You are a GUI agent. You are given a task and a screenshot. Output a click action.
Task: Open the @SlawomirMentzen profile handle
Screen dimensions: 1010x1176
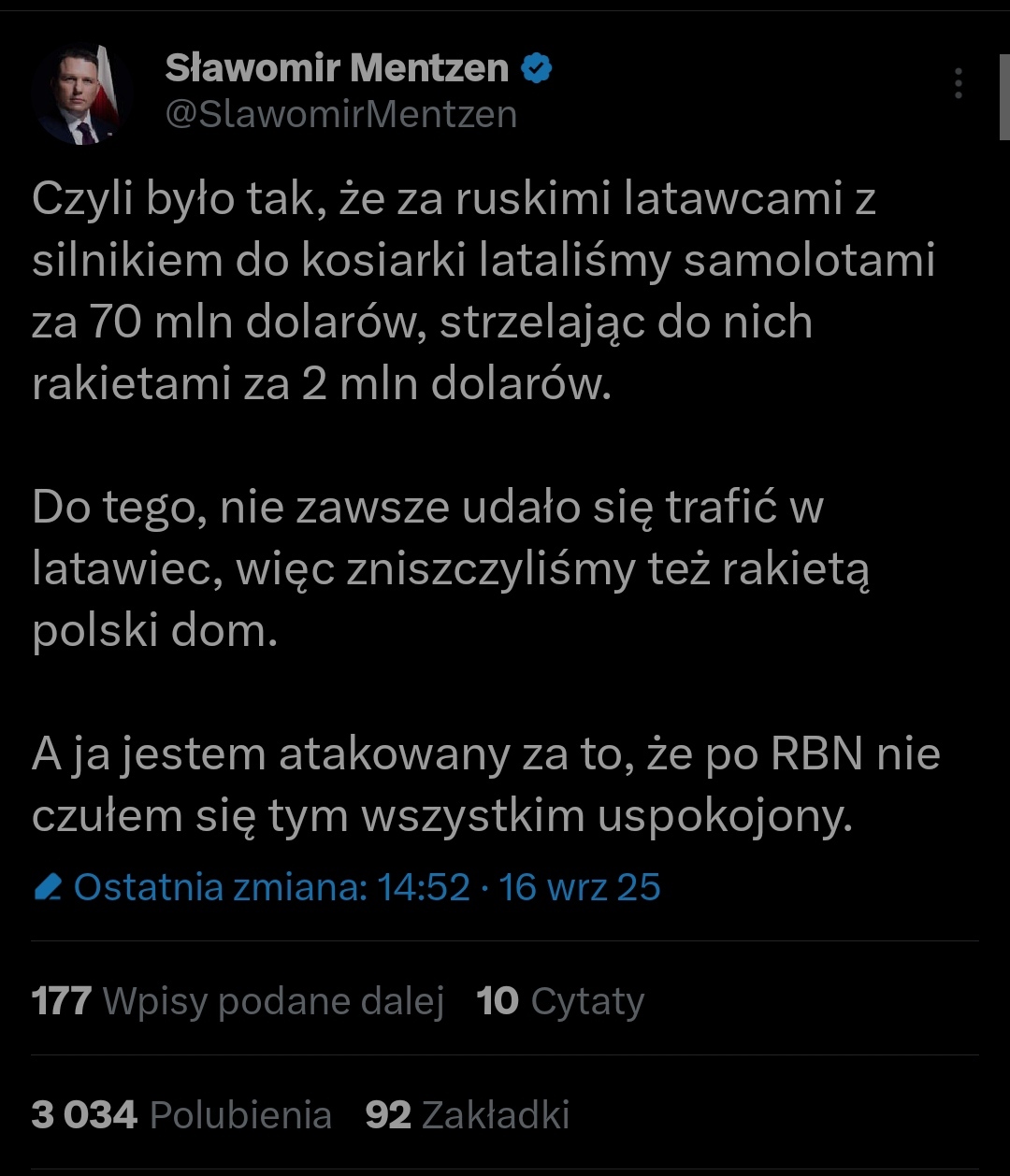pos(340,114)
